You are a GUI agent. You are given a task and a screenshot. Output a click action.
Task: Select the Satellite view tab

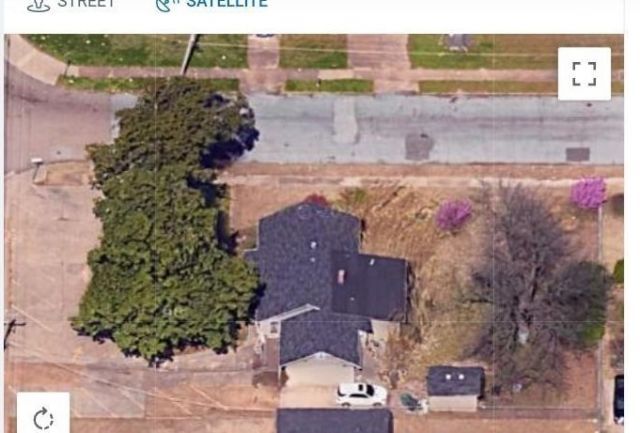click(212, 4)
